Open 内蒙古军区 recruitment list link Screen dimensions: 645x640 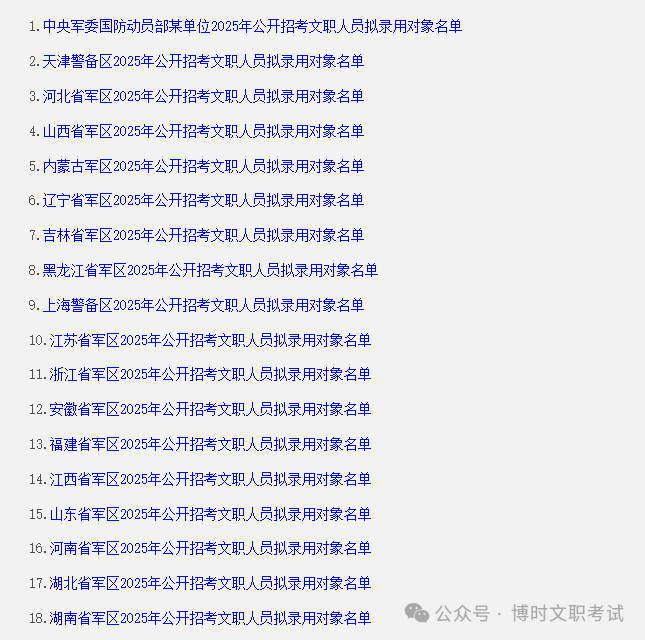pyautogui.click(x=203, y=166)
